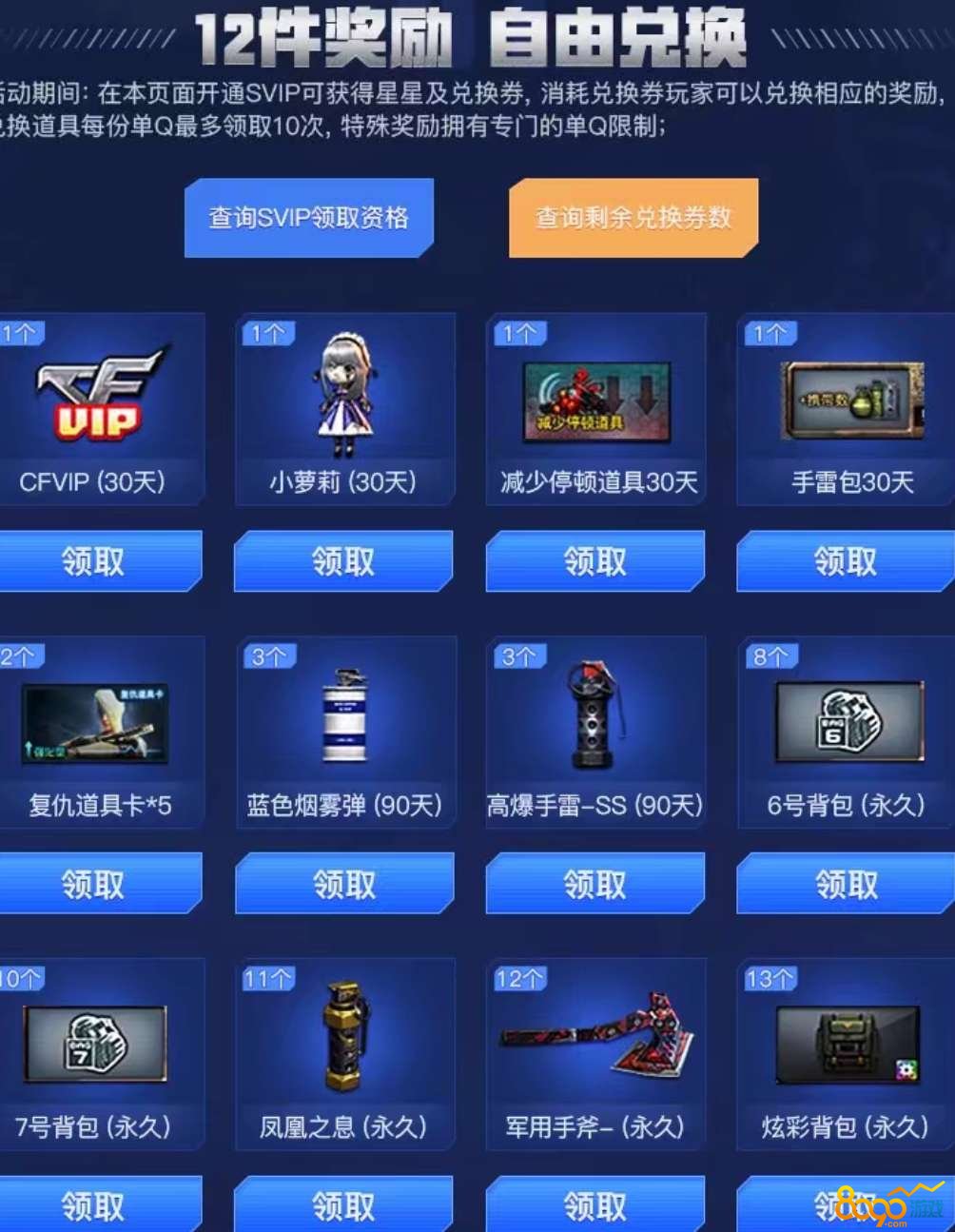Claim the 蓝色烟雾弹 (90天) reward
955x1232 pixels.
tap(343, 884)
